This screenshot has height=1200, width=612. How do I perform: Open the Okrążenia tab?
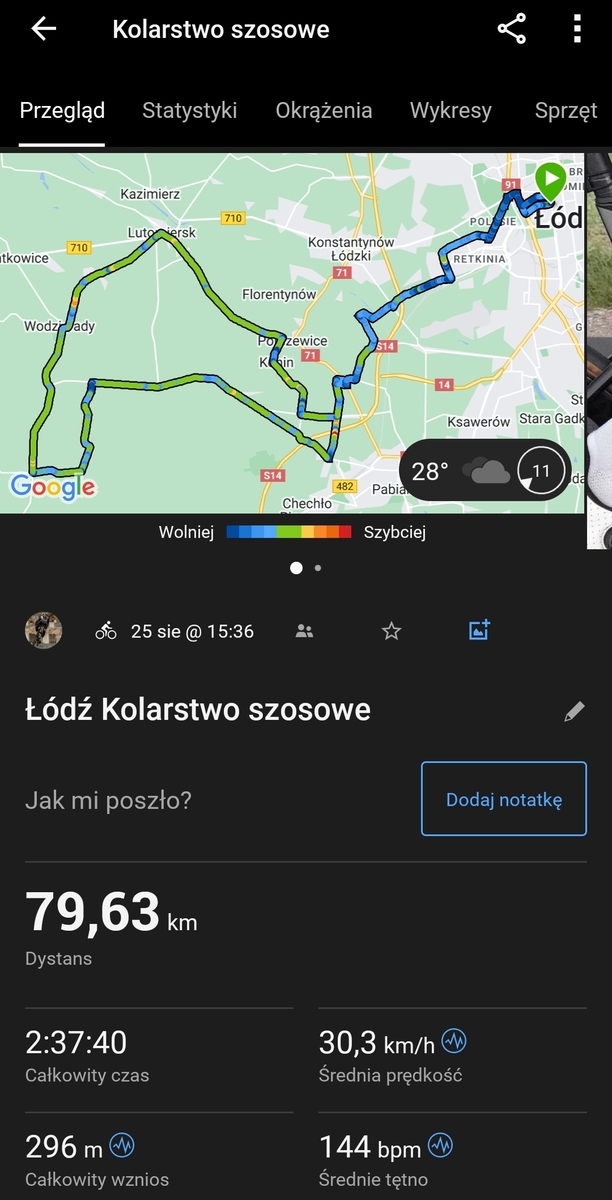coord(324,111)
